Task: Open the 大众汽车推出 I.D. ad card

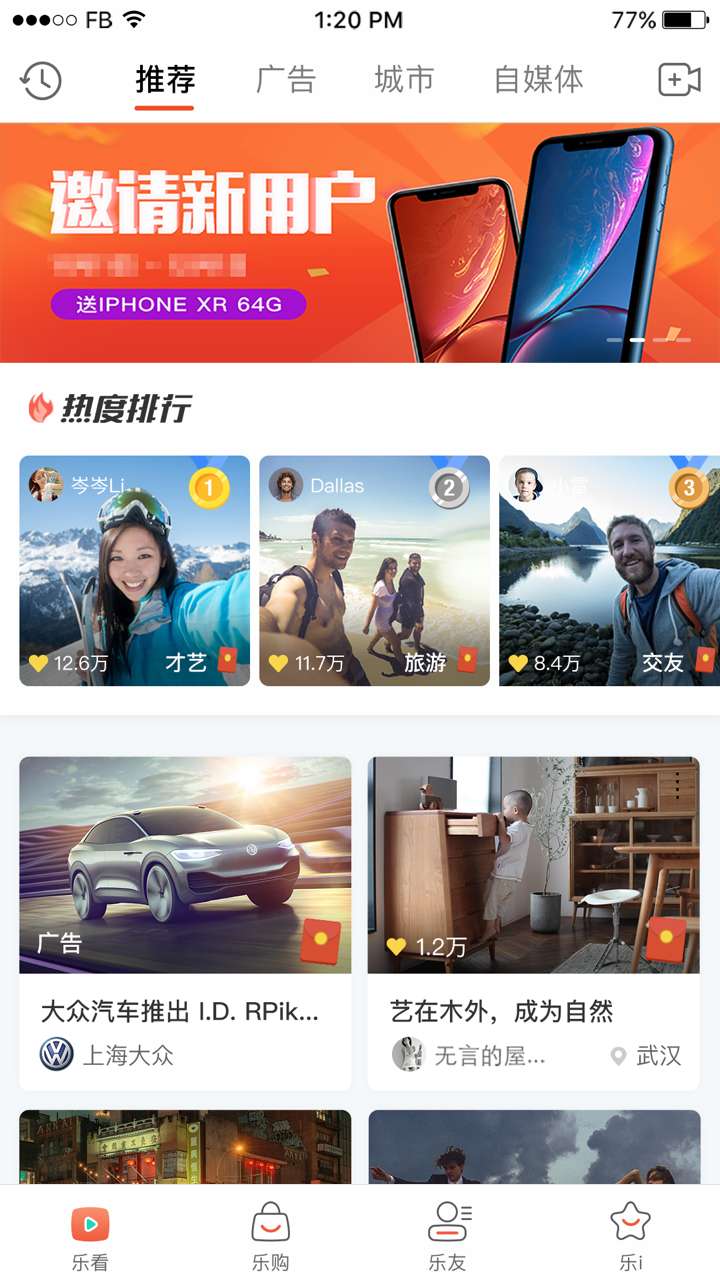Action: 185,922
